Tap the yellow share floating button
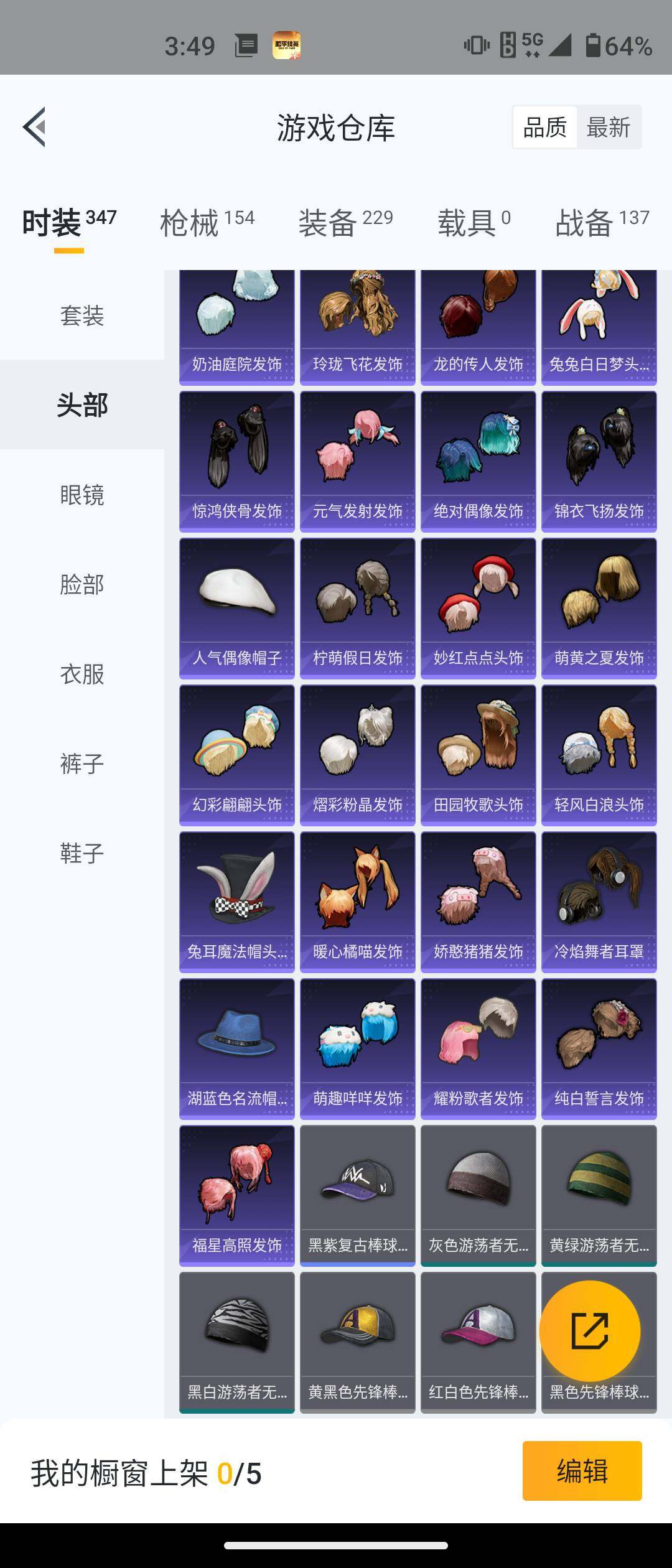Screen dimensions: 672x1568 coord(589,1332)
